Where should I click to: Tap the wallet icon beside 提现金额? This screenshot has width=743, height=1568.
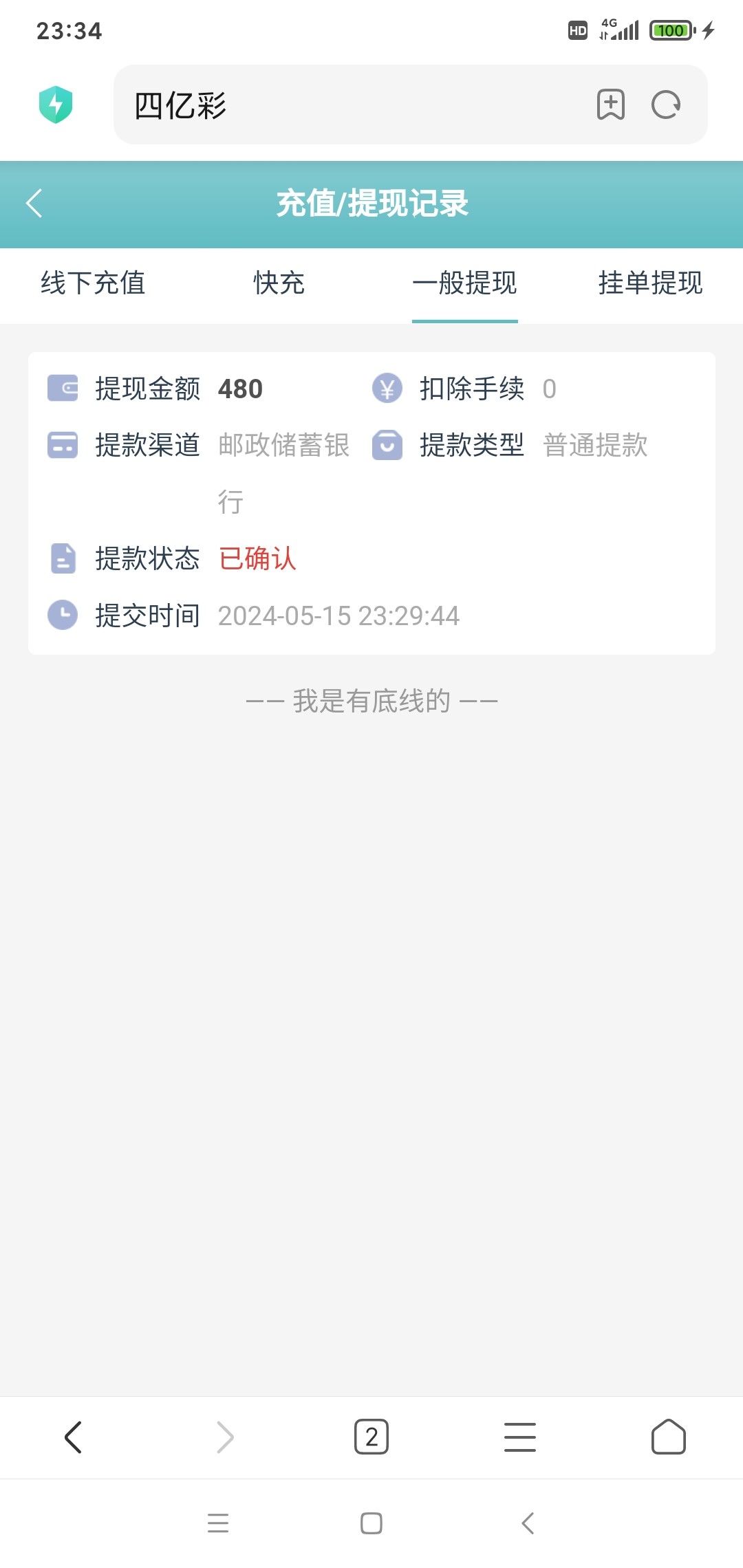click(63, 389)
